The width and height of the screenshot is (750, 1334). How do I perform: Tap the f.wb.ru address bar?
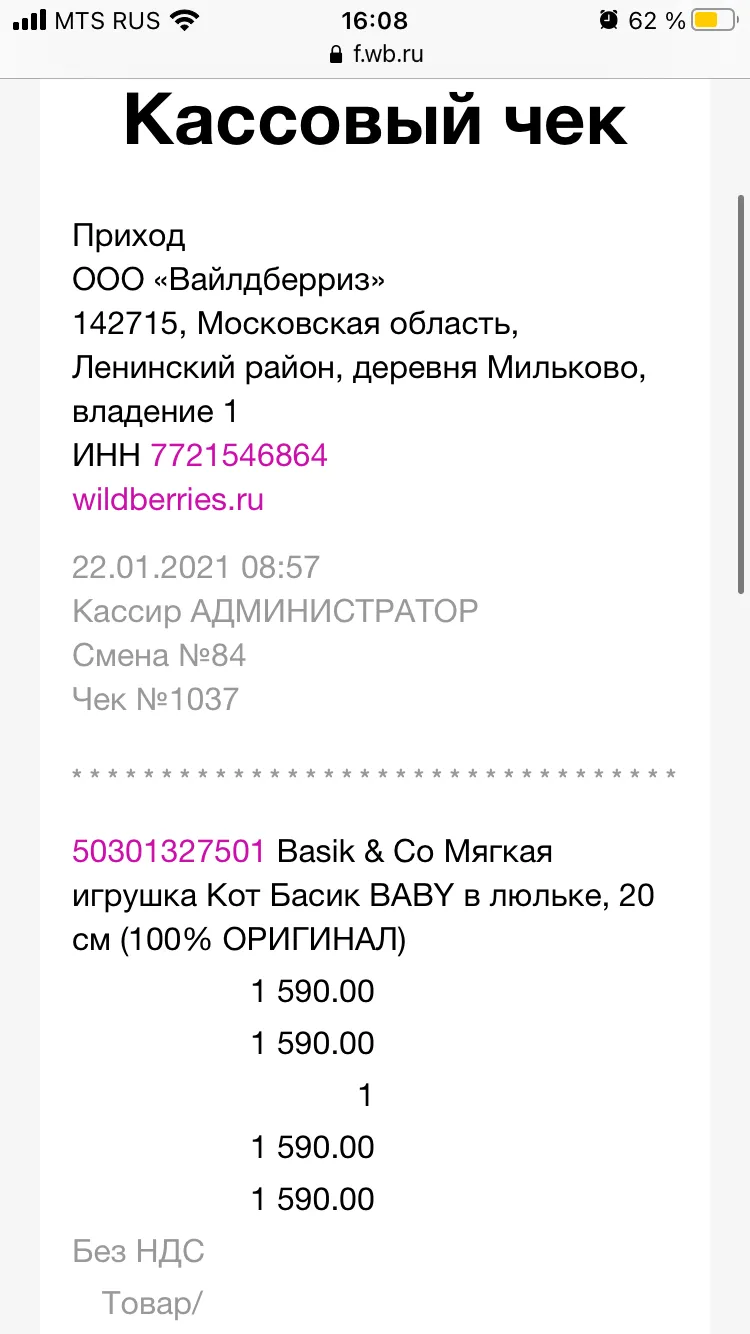[x=375, y=54]
